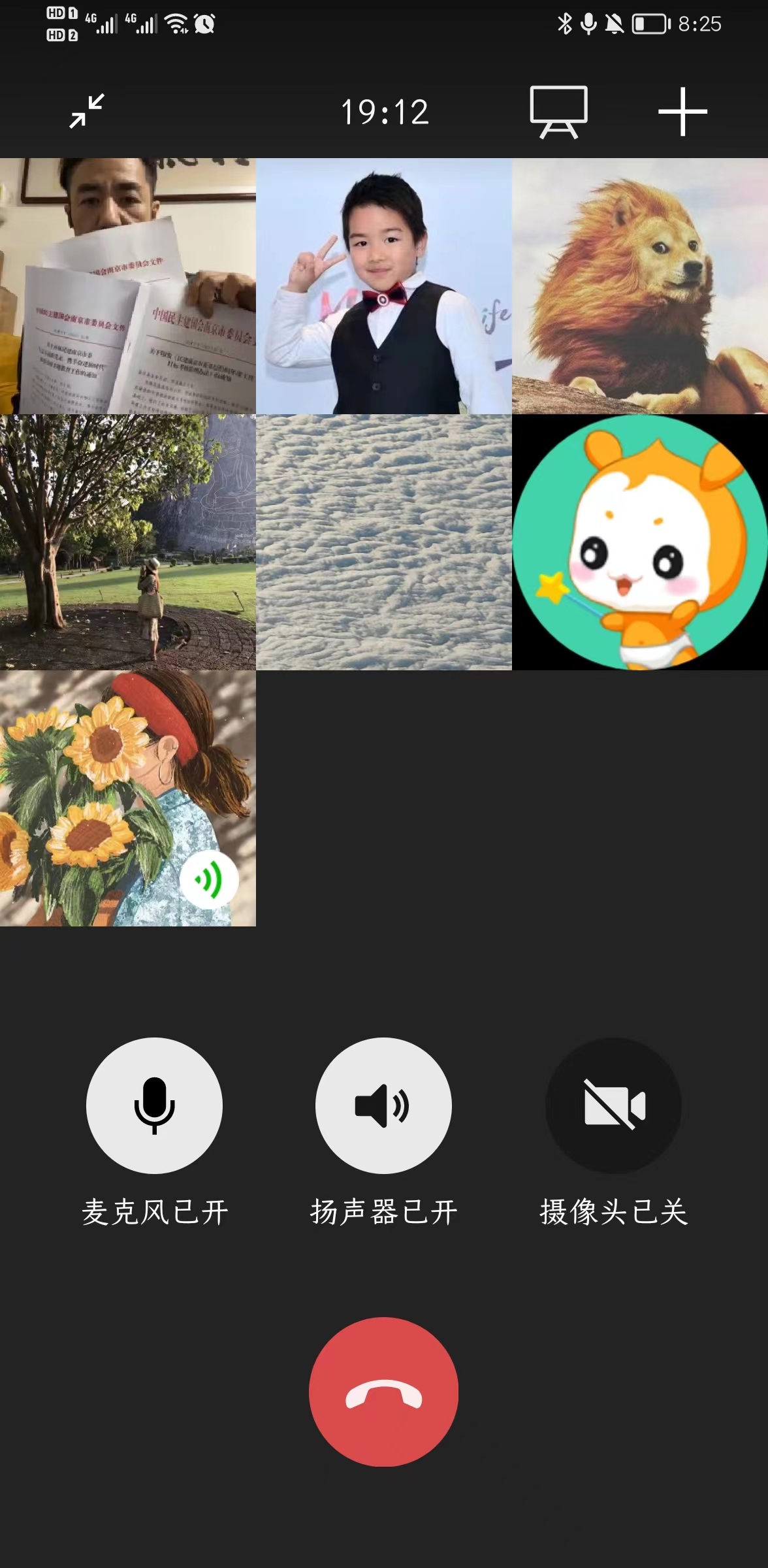The image size is (768, 1568).
Task: Minimize the call window
Action: (x=87, y=111)
